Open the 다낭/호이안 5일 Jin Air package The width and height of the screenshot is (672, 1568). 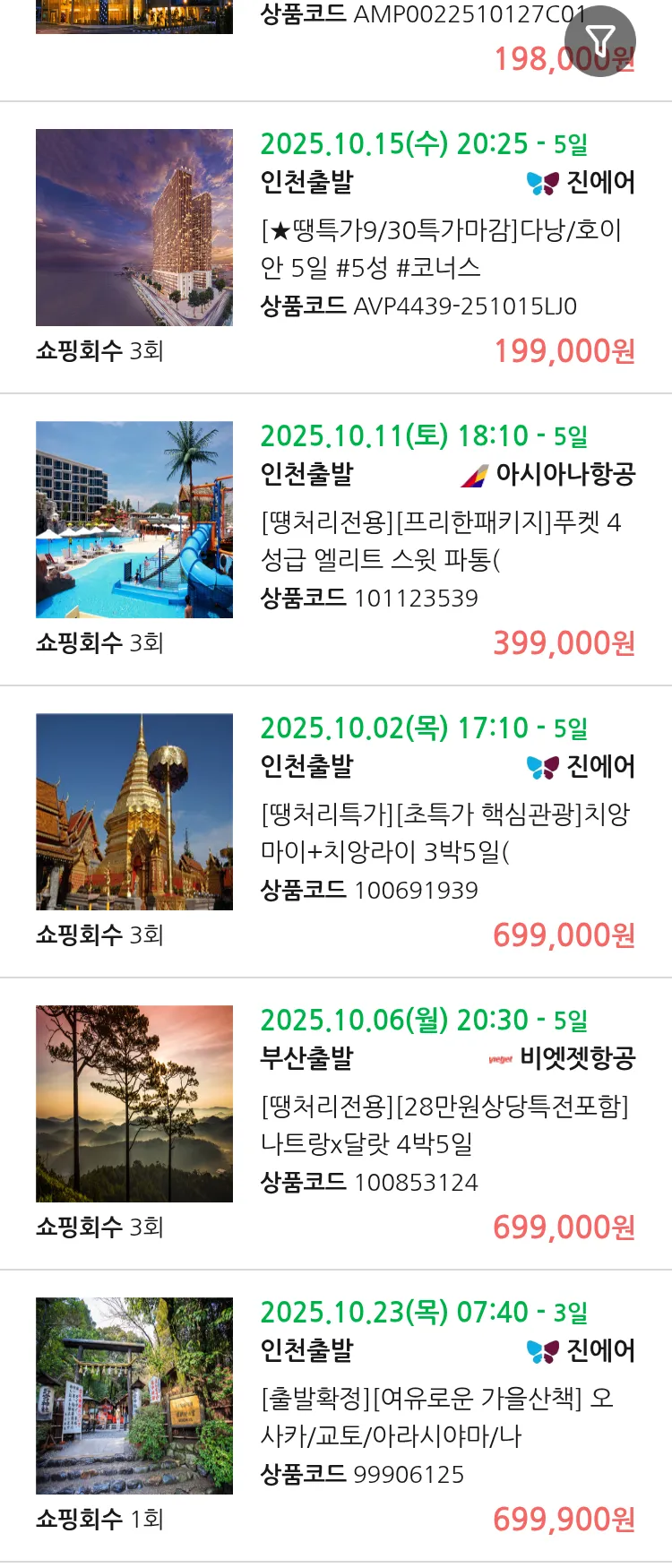pyautogui.click(x=441, y=249)
